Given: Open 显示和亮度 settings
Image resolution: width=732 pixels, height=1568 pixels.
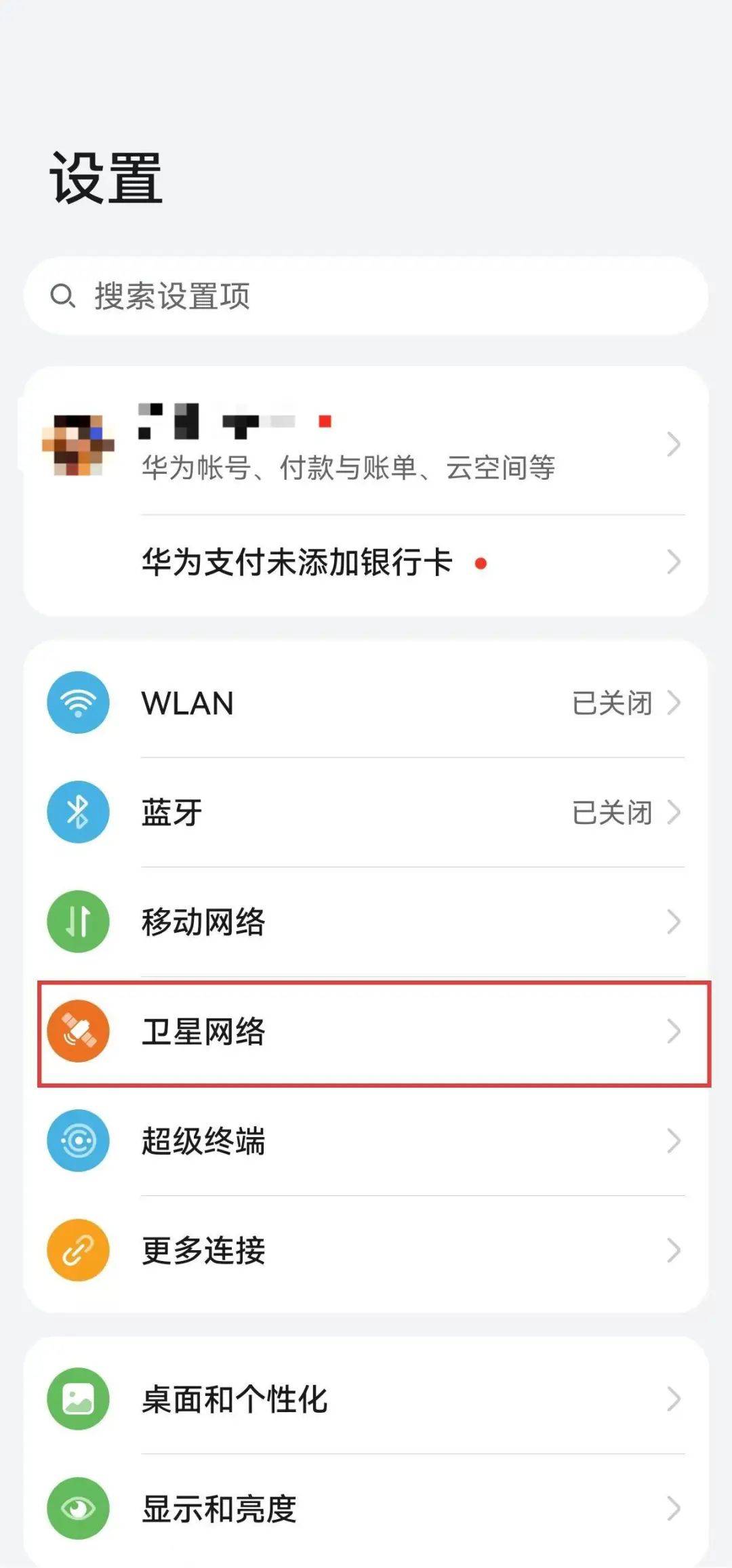Looking at the screenshot, I should 366,1508.
